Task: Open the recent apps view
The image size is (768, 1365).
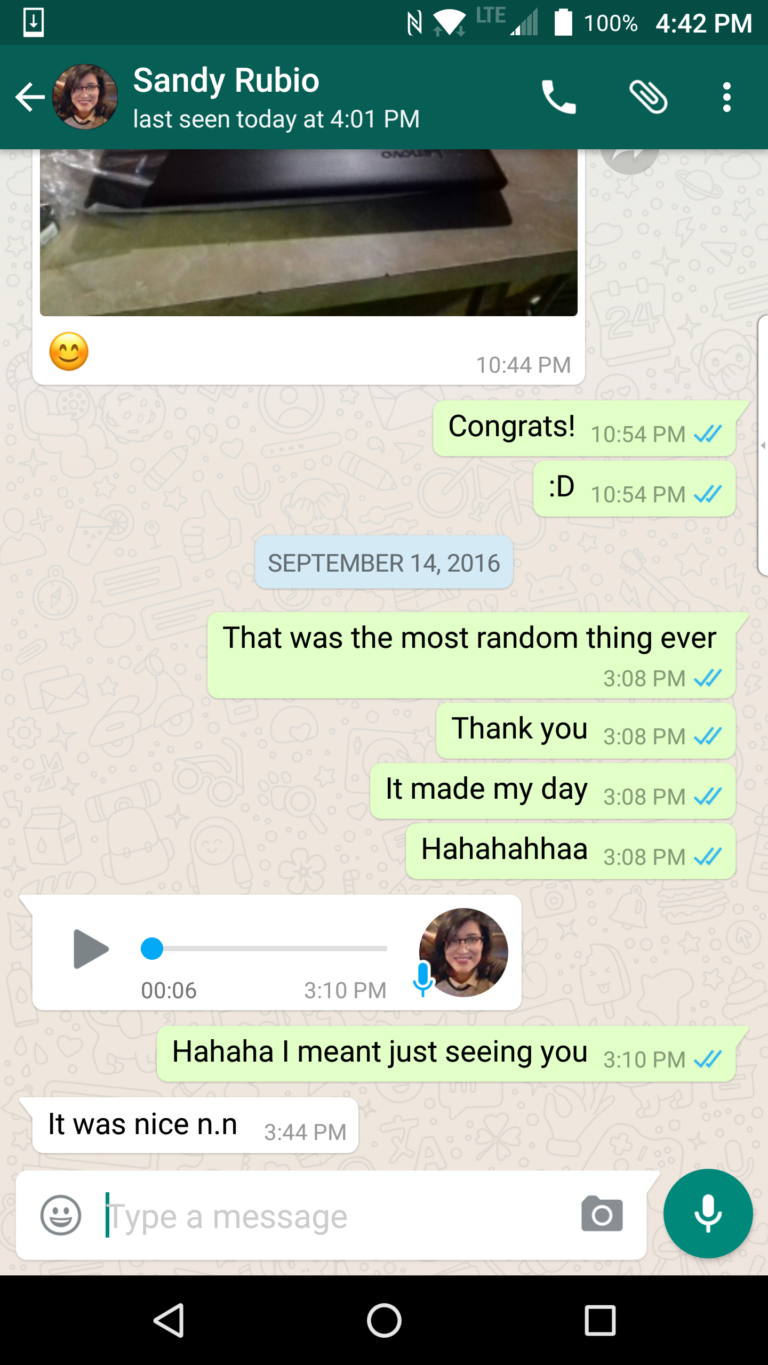Action: [600, 1320]
